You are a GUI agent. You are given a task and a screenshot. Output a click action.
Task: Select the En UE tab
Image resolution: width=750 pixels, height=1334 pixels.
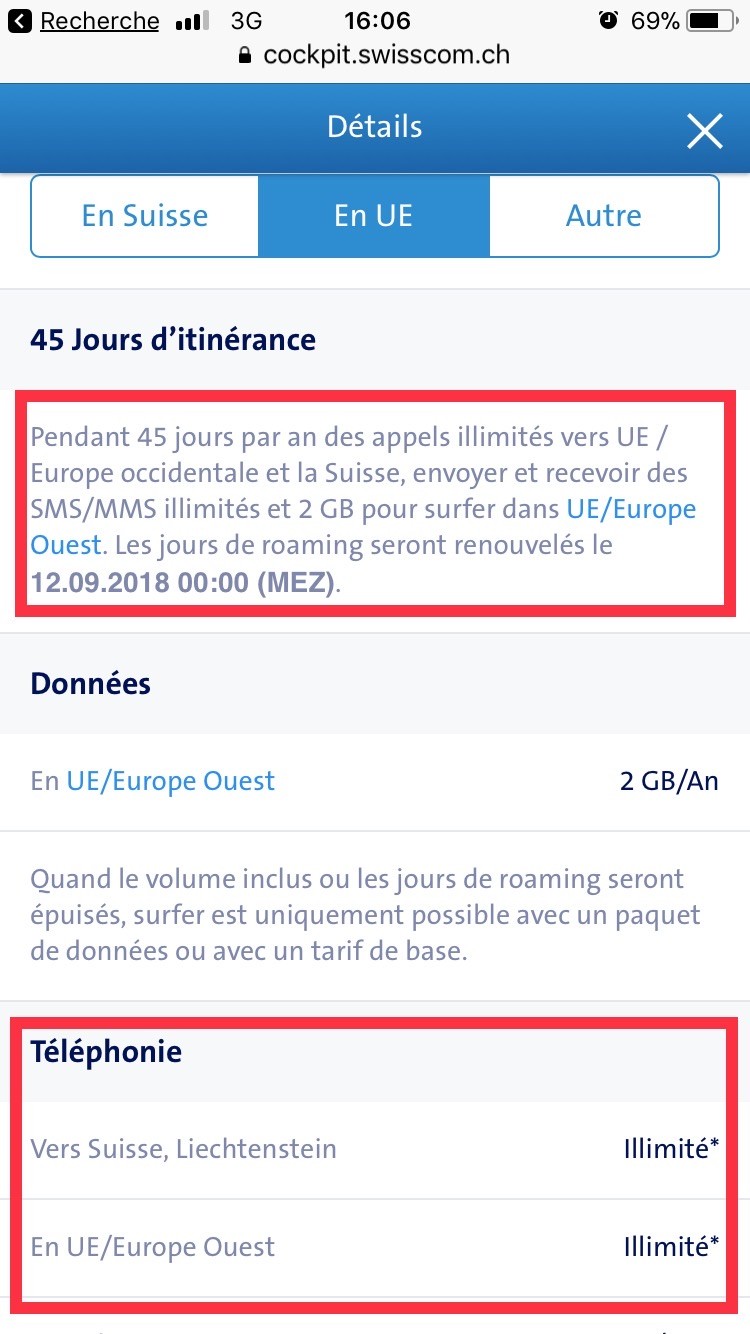(x=374, y=216)
